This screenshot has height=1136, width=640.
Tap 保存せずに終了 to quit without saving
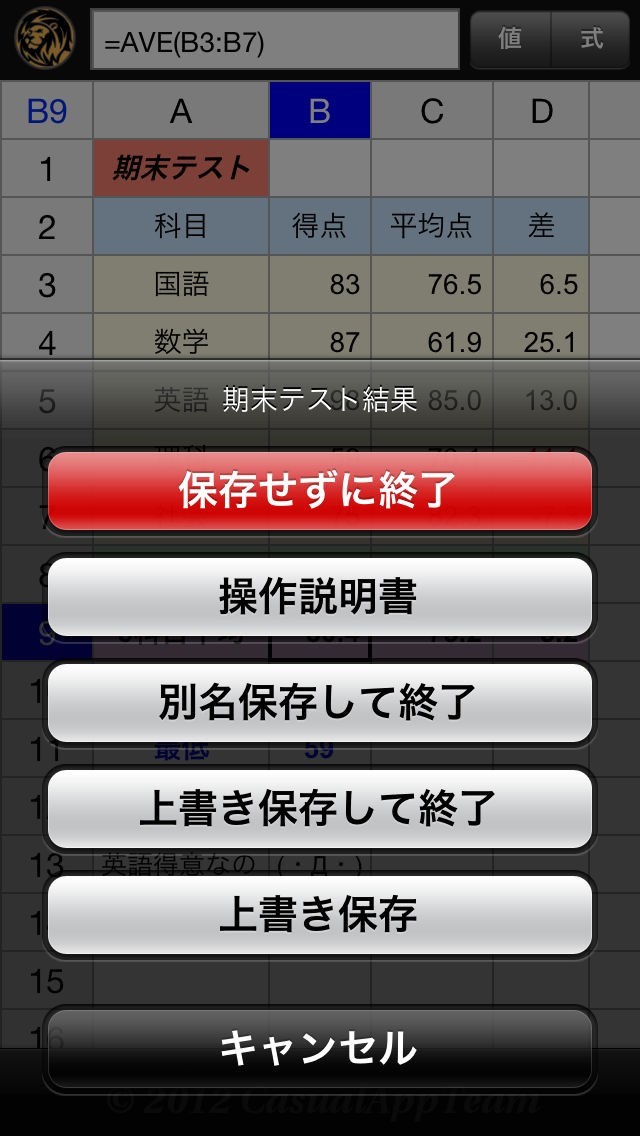(319, 491)
